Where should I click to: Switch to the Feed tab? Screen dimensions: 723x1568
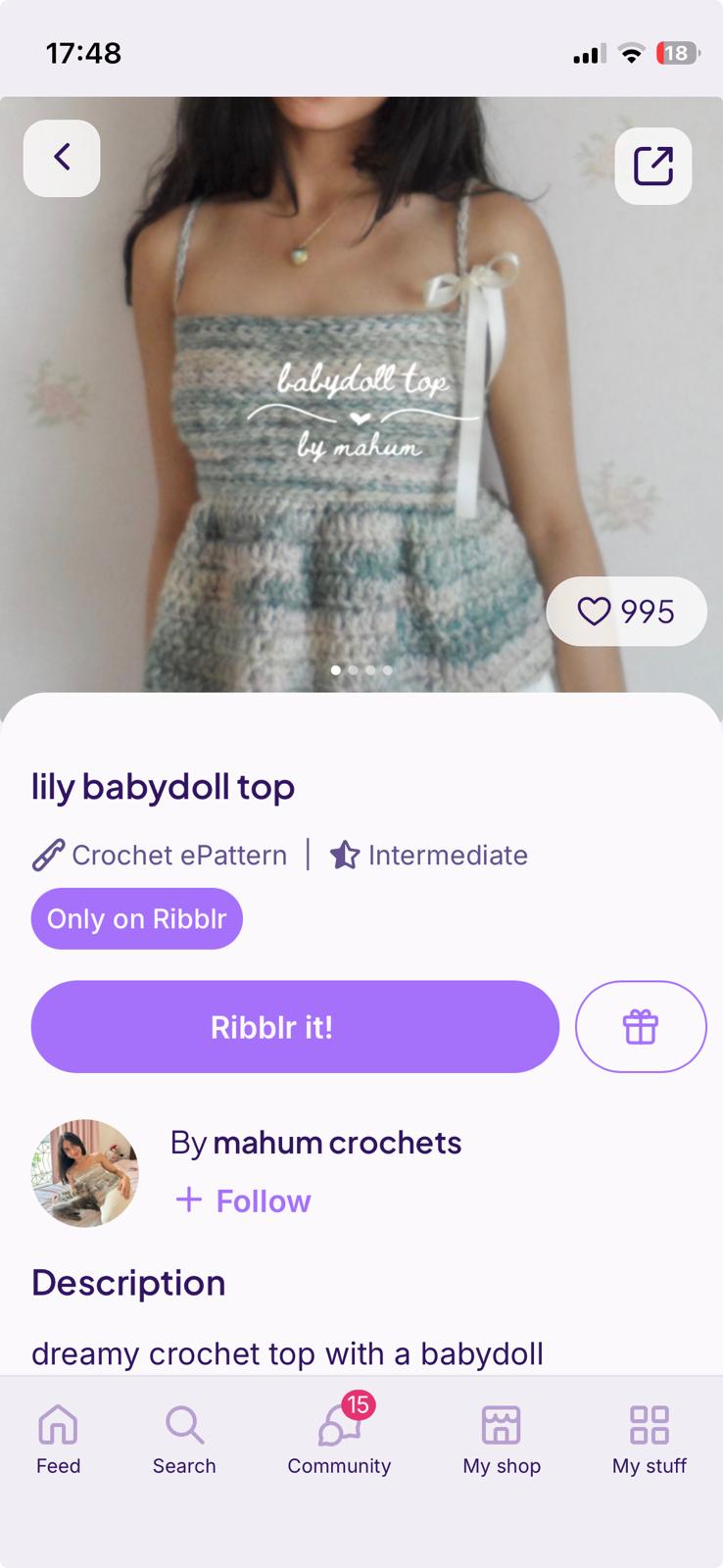click(x=58, y=1439)
